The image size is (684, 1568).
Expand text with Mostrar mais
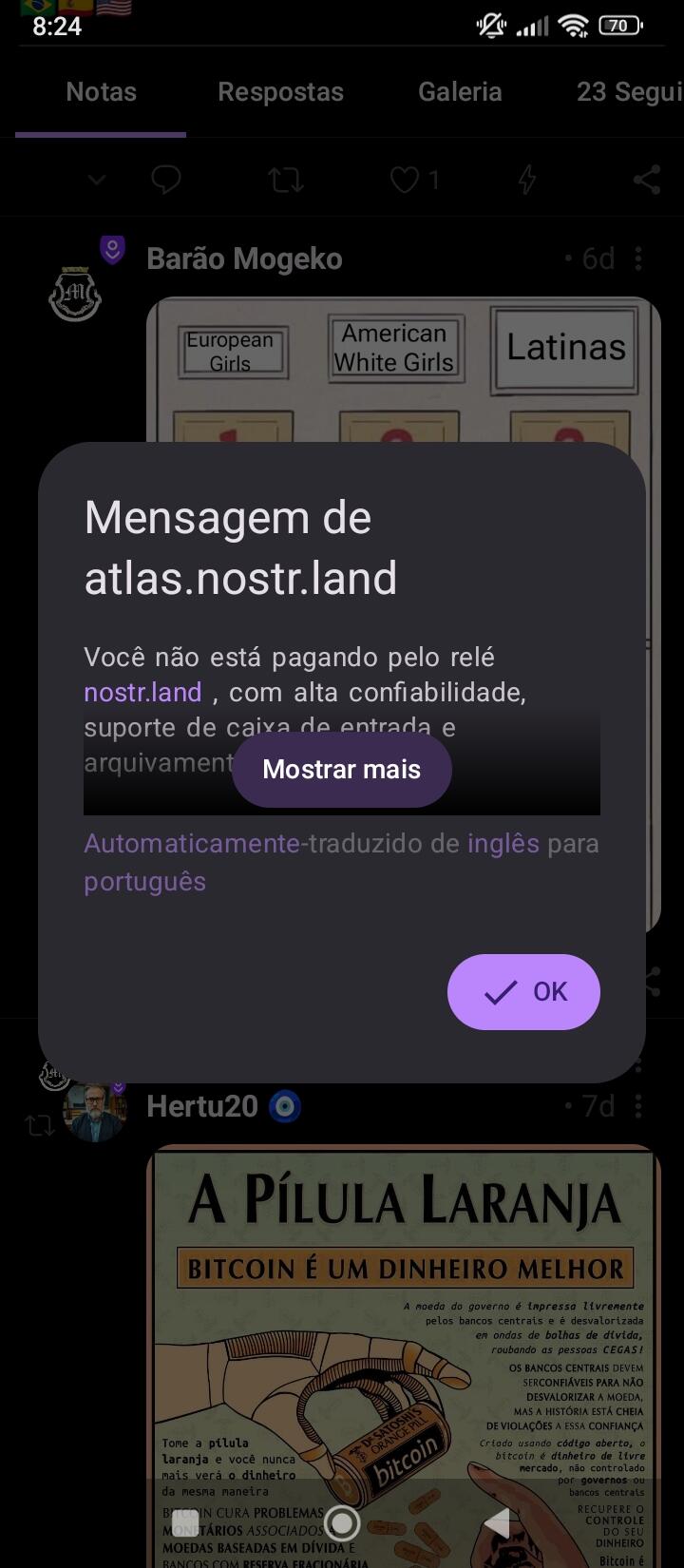pyautogui.click(x=341, y=769)
